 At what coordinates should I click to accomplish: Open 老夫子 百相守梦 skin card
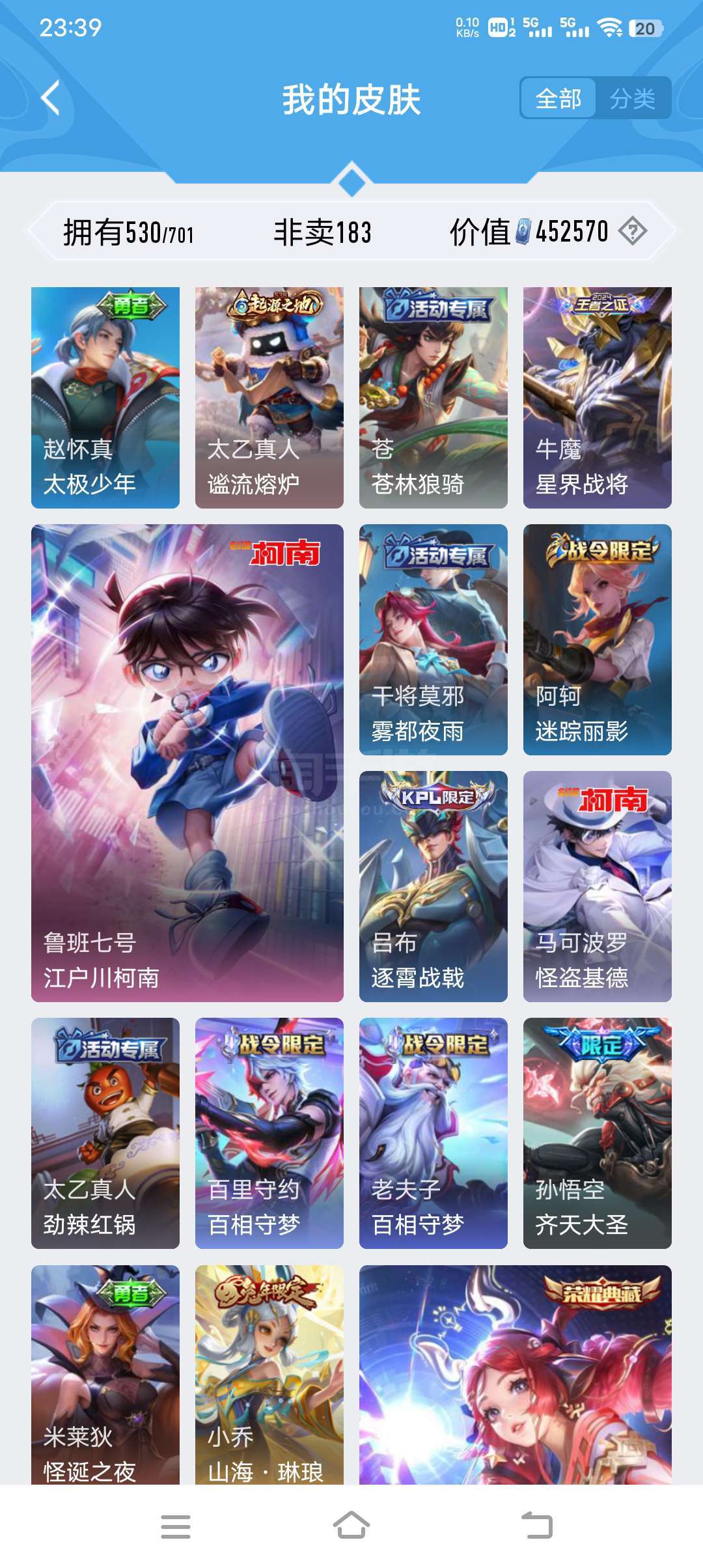pos(434,1133)
